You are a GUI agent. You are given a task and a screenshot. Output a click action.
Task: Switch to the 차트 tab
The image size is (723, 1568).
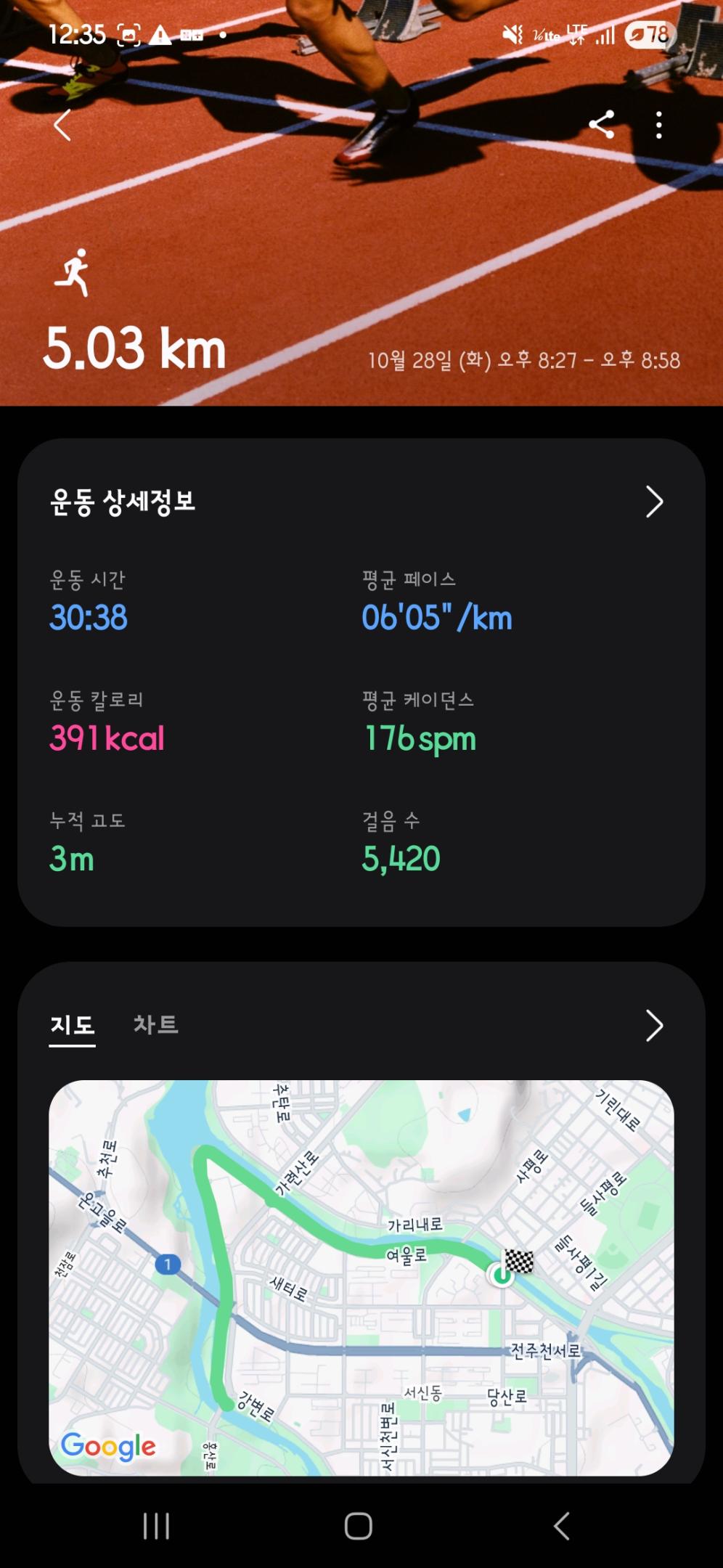click(158, 1026)
